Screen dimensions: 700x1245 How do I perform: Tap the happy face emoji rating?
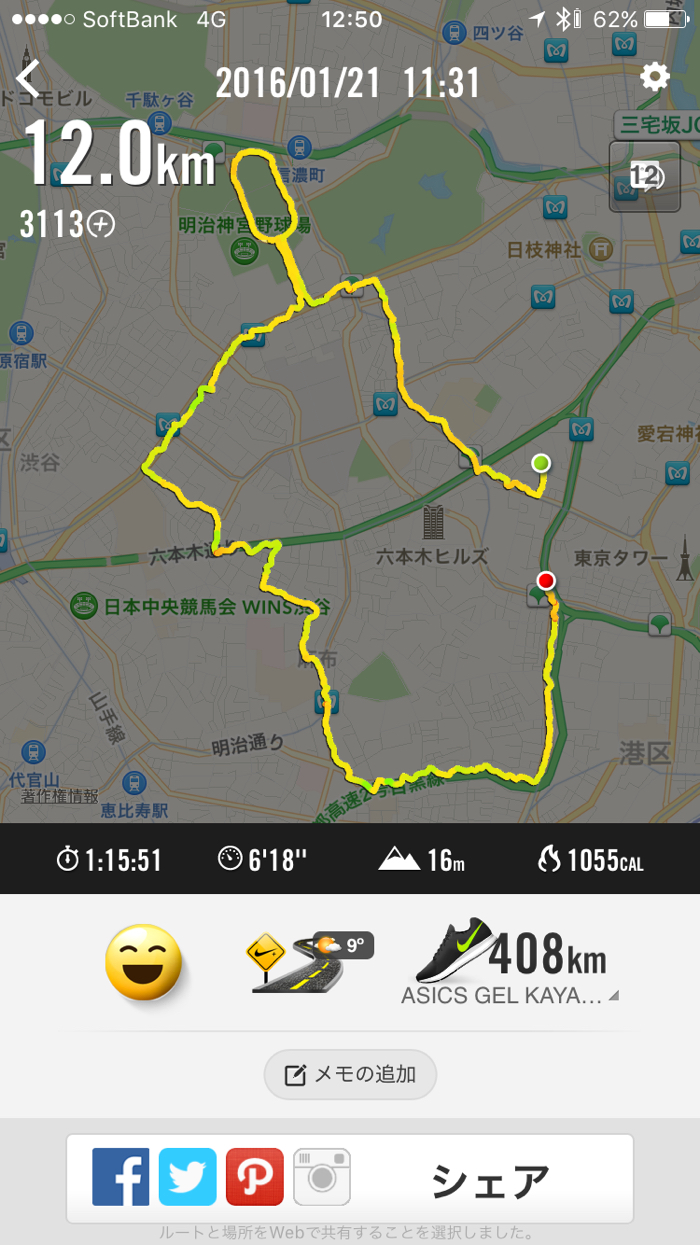[145, 962]
